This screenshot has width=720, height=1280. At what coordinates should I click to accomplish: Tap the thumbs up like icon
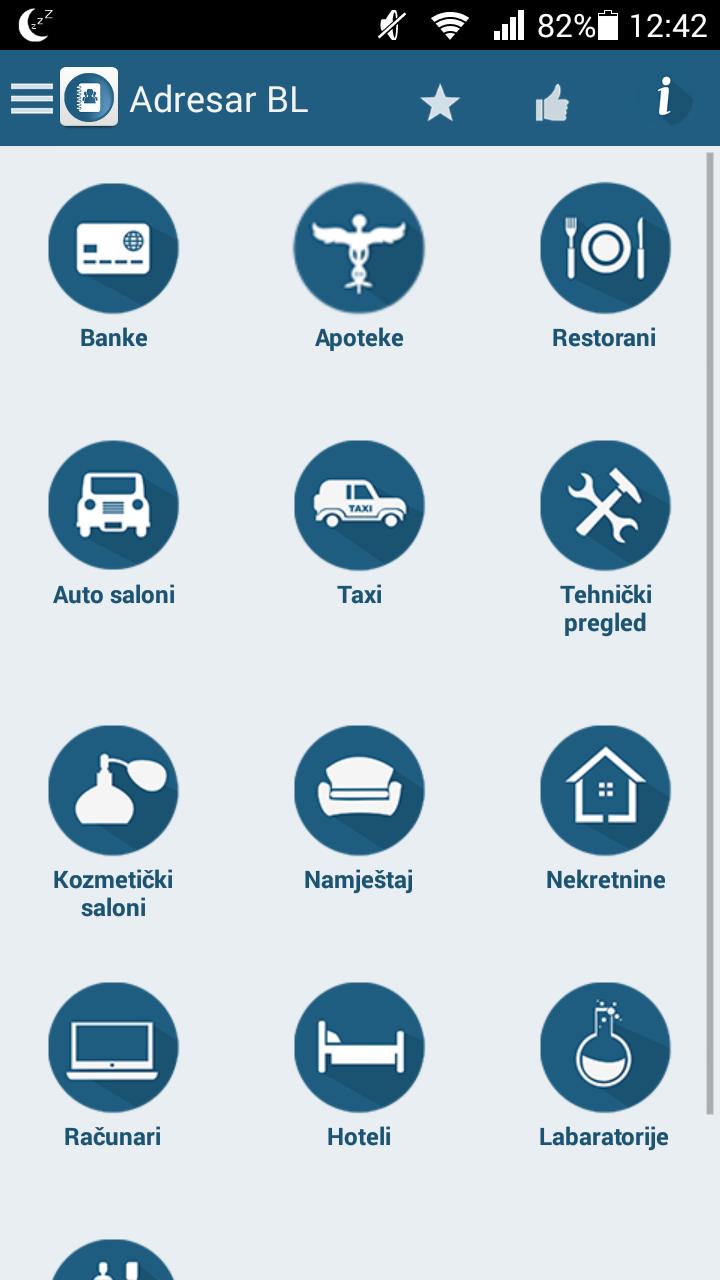point(551,100)
